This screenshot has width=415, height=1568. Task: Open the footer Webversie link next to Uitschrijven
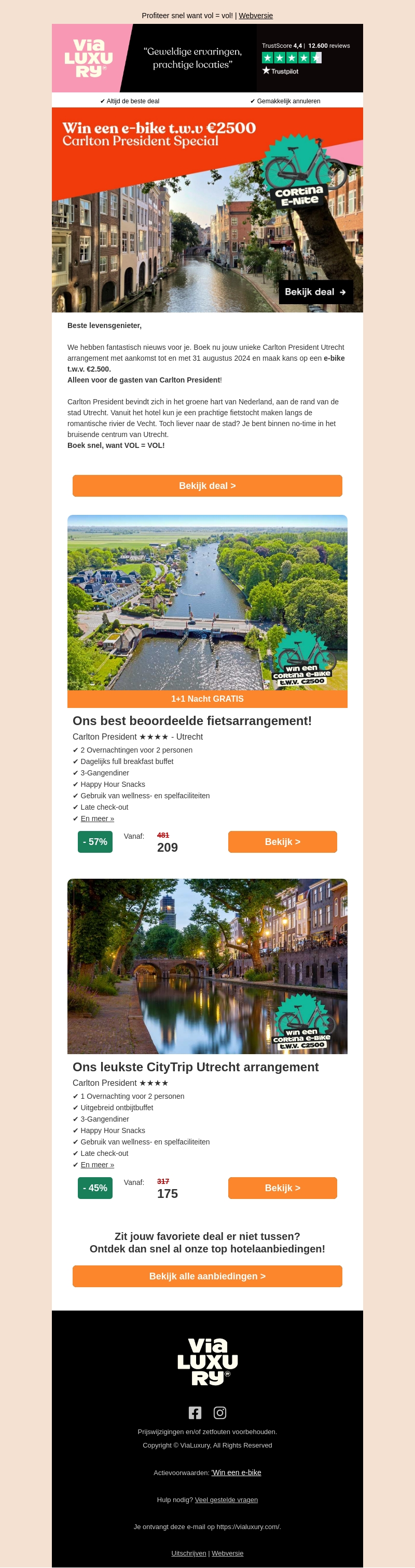point(228,1553)
